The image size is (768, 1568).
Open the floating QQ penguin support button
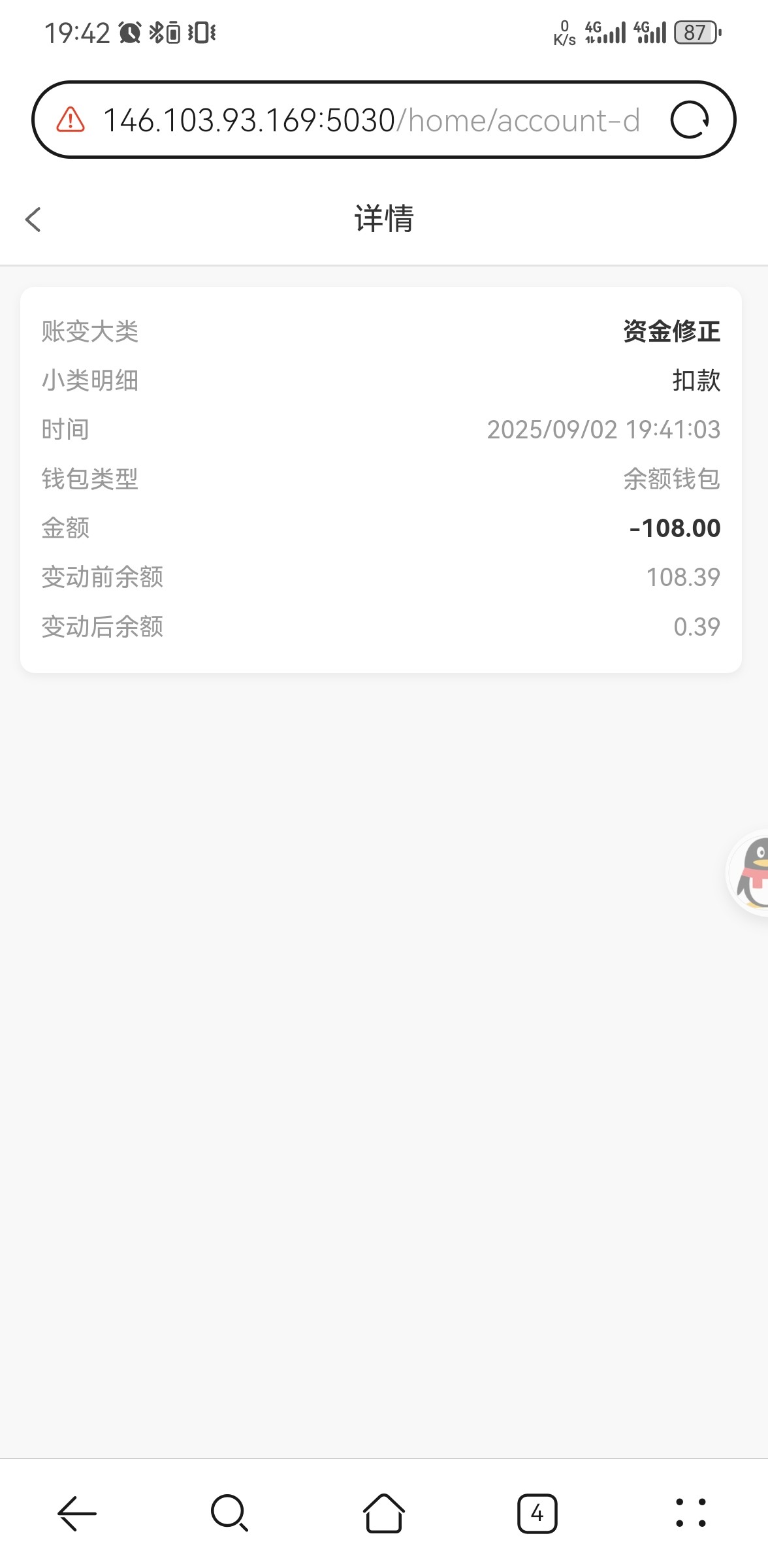coord(752,873)
